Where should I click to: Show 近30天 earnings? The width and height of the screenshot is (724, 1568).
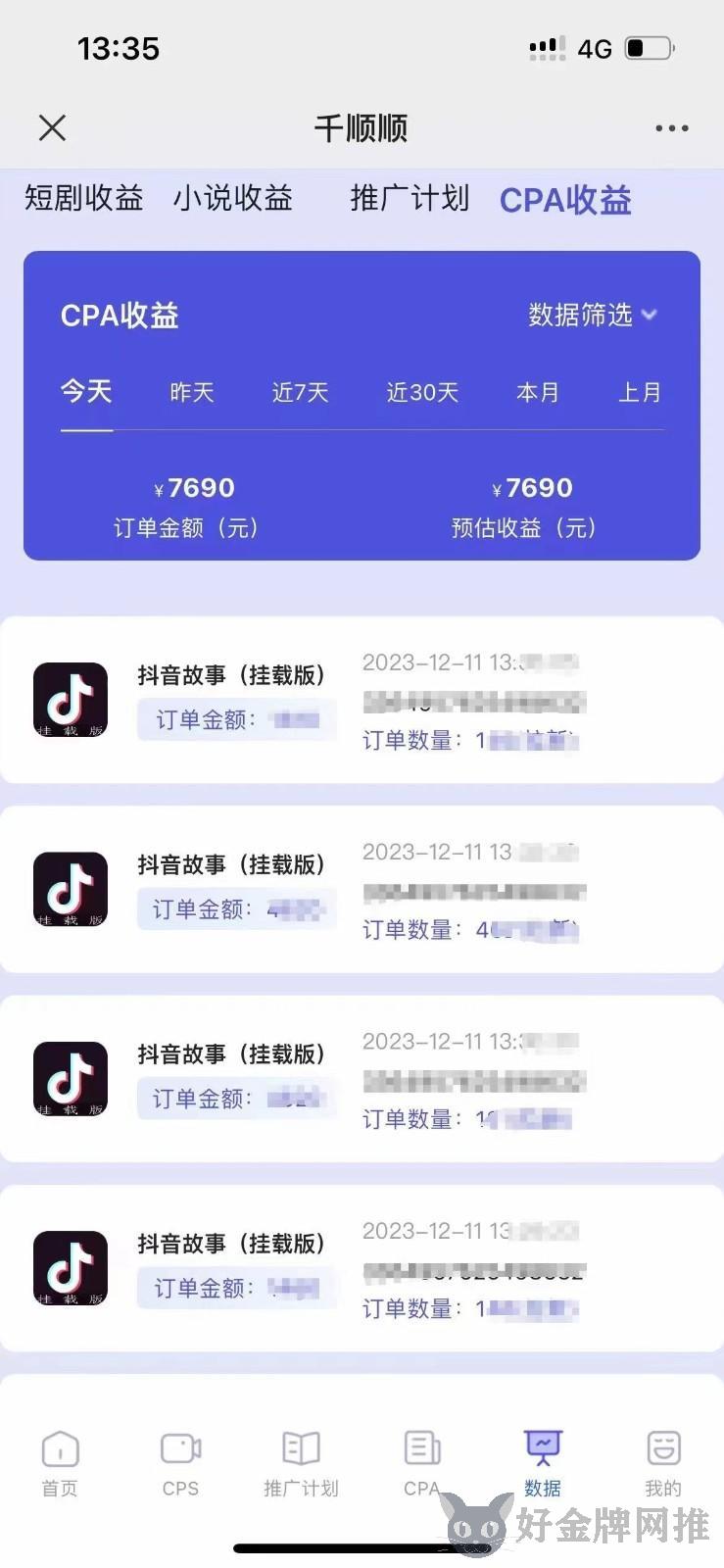[x=422, y=393]
